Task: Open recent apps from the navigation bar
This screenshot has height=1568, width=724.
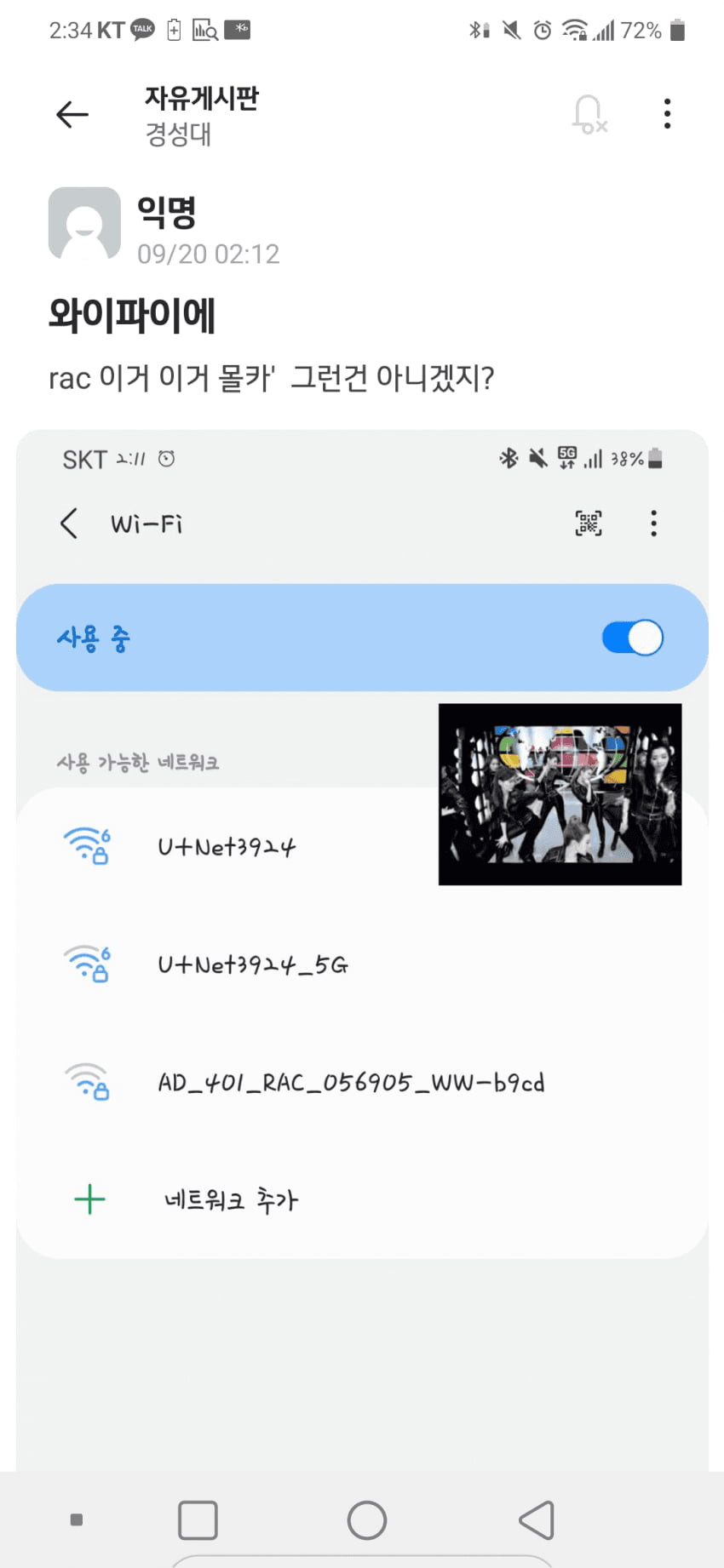Action: (198, 1520)
